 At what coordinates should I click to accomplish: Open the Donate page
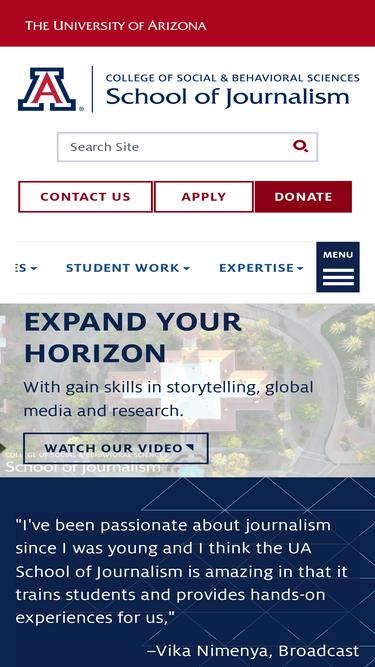click(x=303, y=197)
